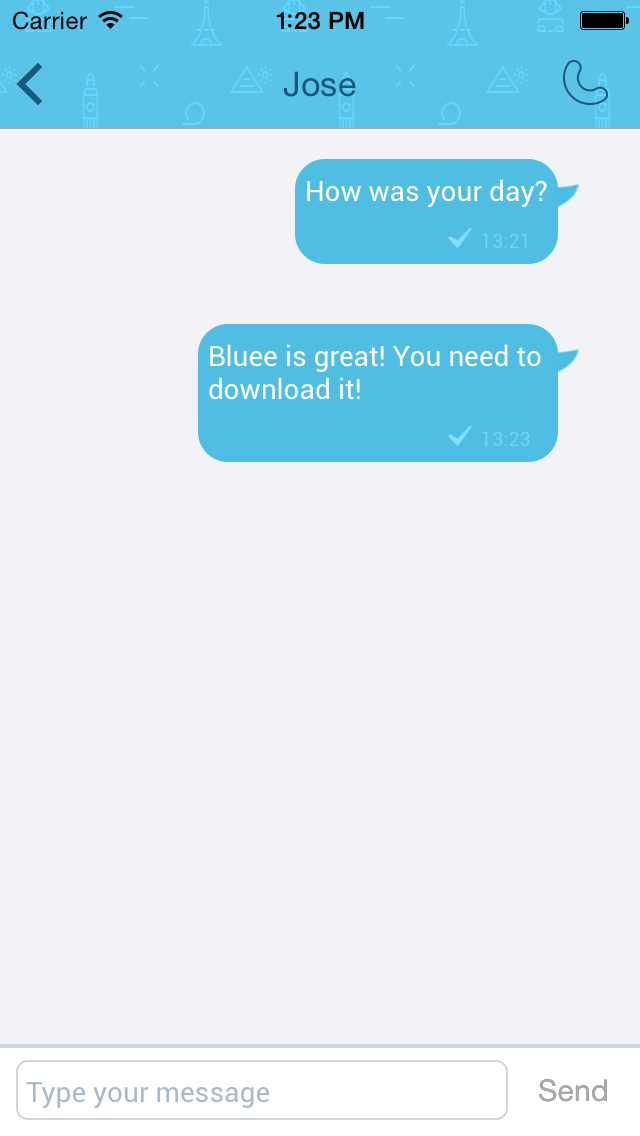
Task: Call Jose with the phone icon
Action: coord(585,83)
